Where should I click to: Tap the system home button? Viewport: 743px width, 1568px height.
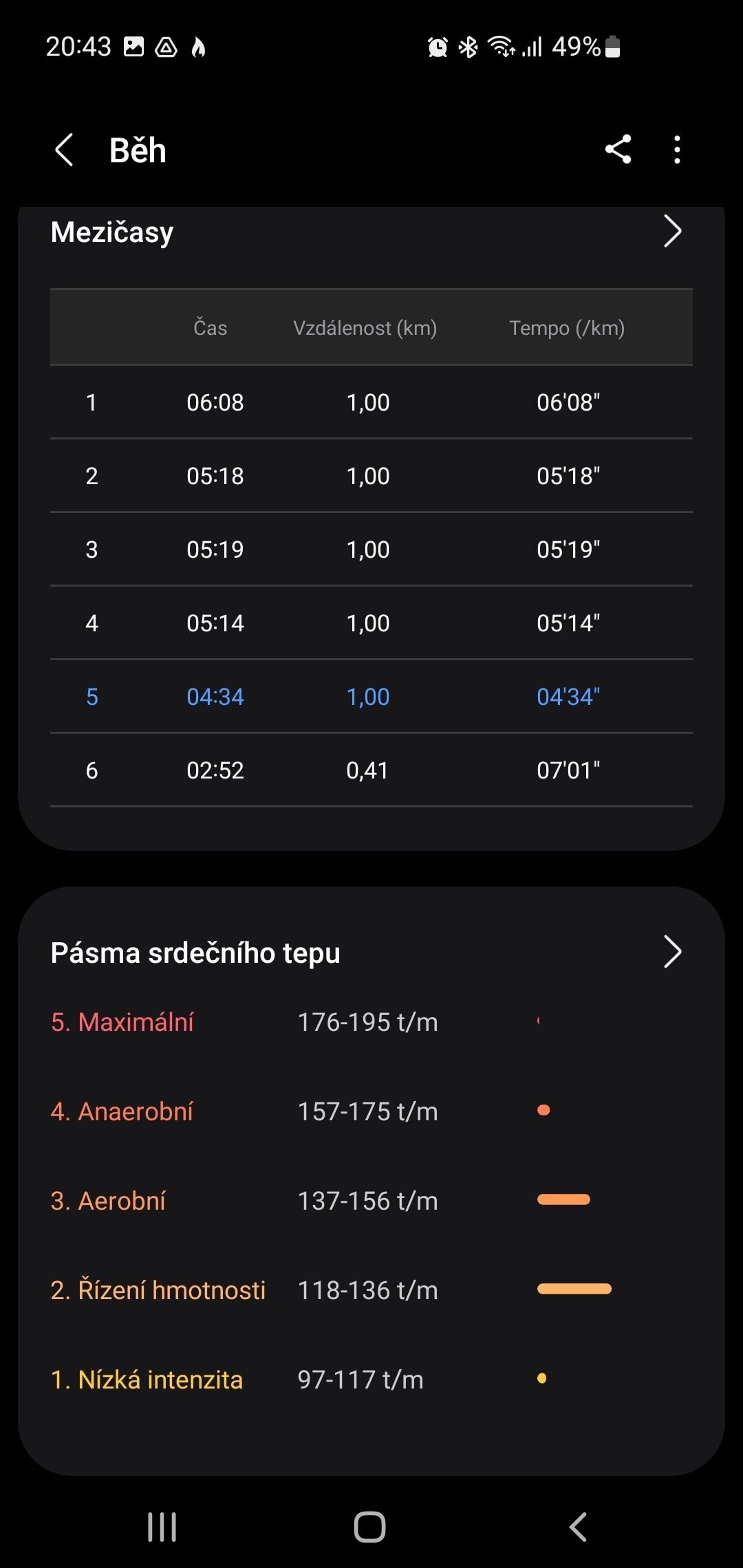click(x=370, y=1527)
